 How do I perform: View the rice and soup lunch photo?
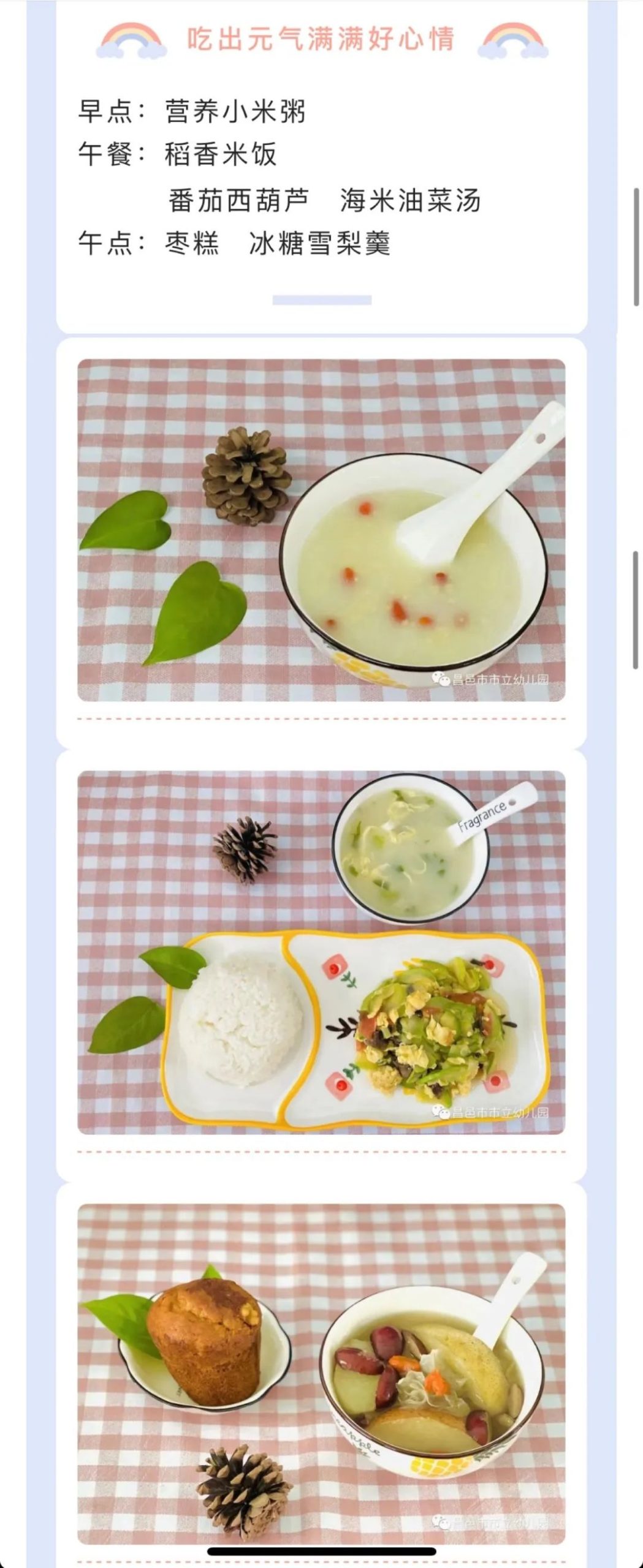[321, 952]
